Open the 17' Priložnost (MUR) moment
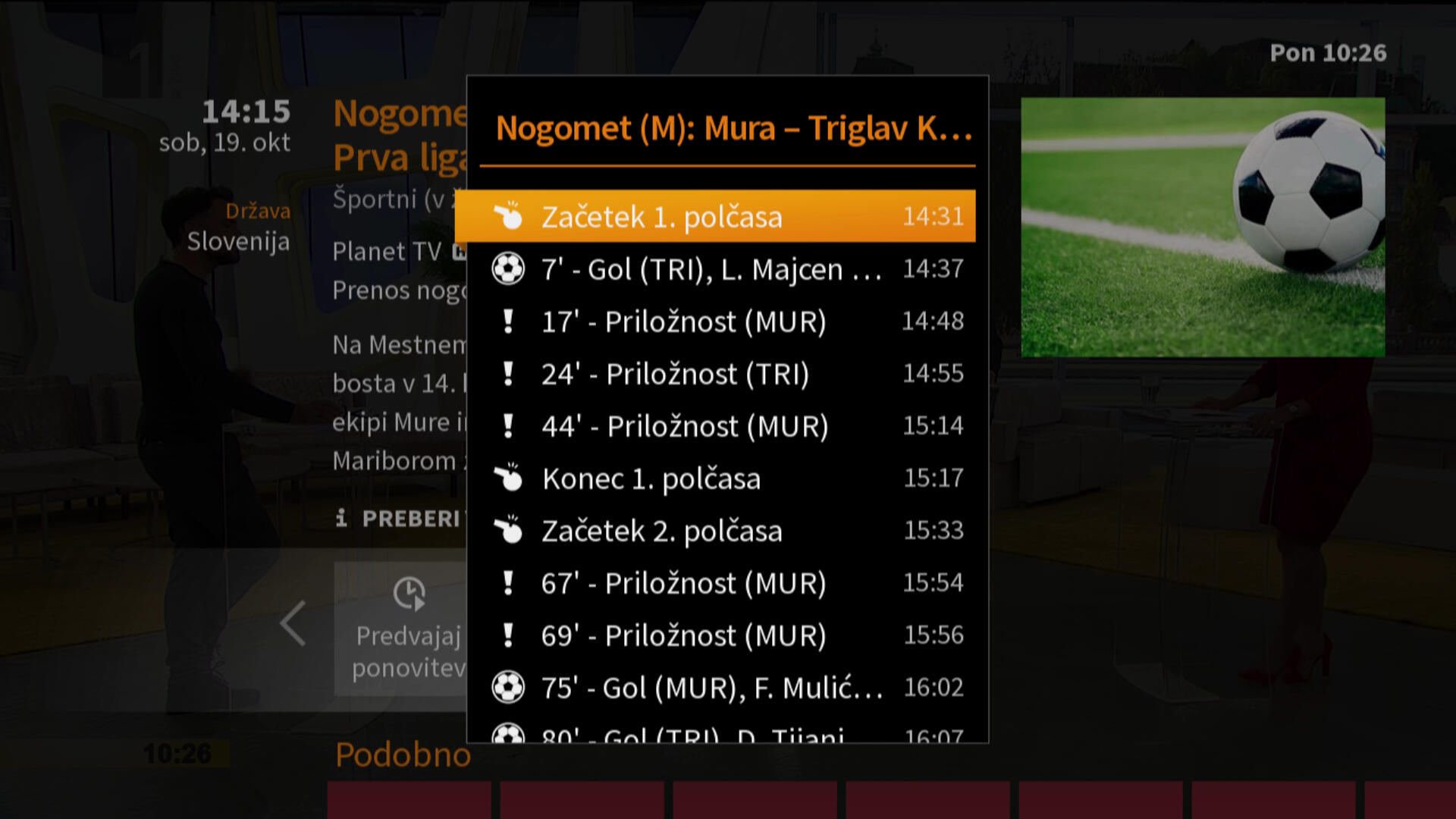This screenshot has width=1456, height=819. (x=714, y=322)
